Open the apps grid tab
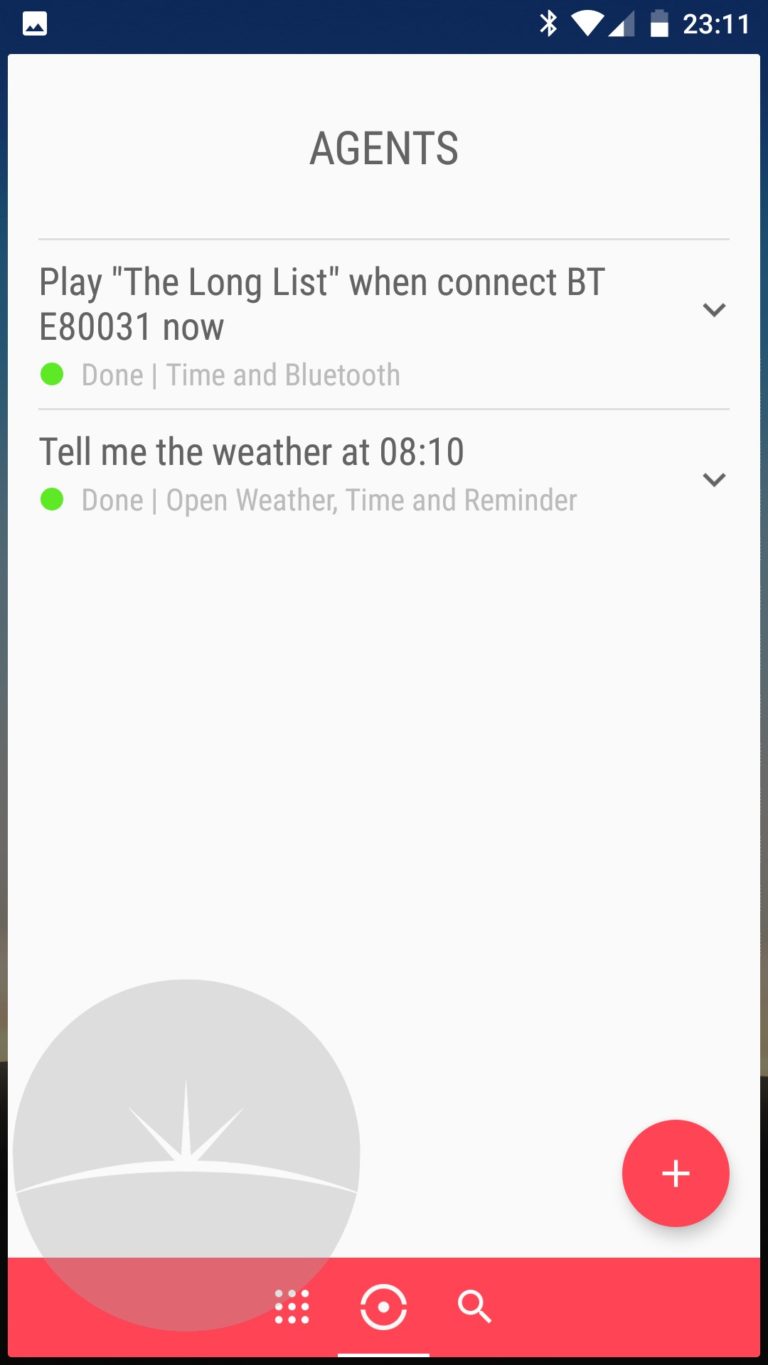 click(292, 1307)
